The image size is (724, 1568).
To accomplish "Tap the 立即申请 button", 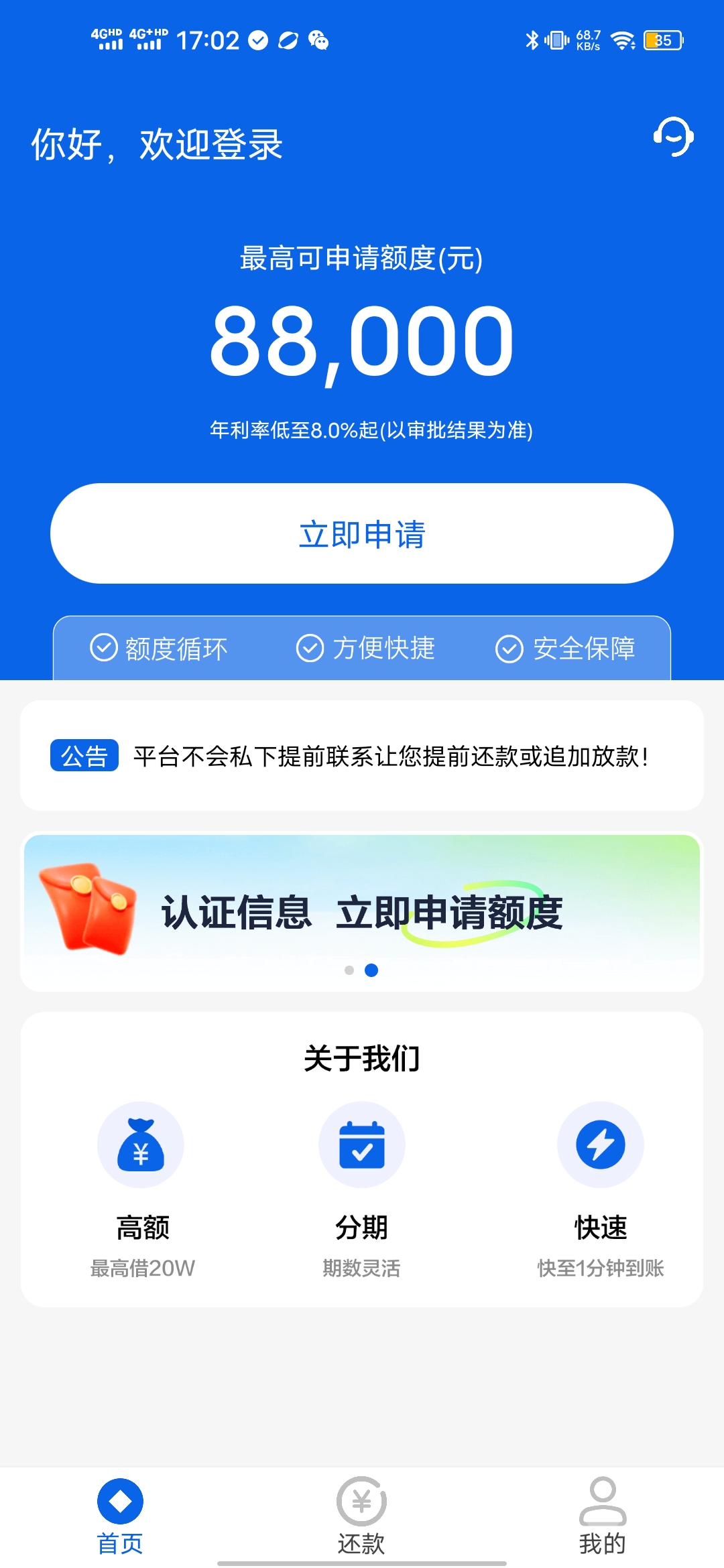I will click(x=362, y=533).
